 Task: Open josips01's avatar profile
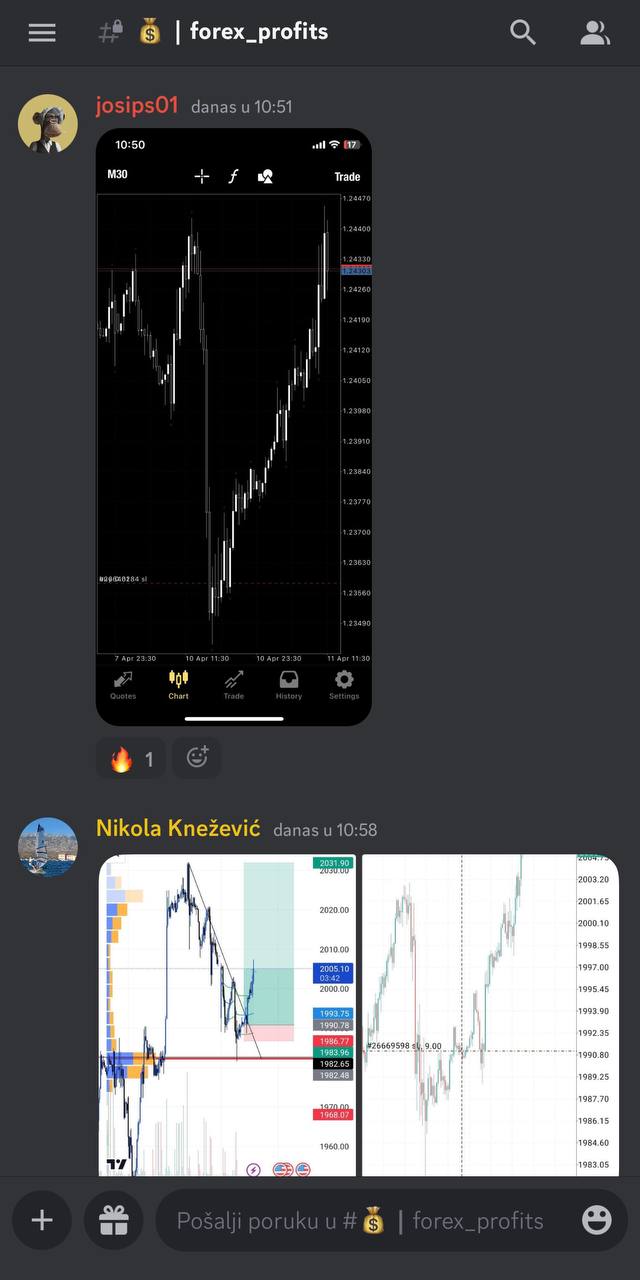tap(48, 124)
